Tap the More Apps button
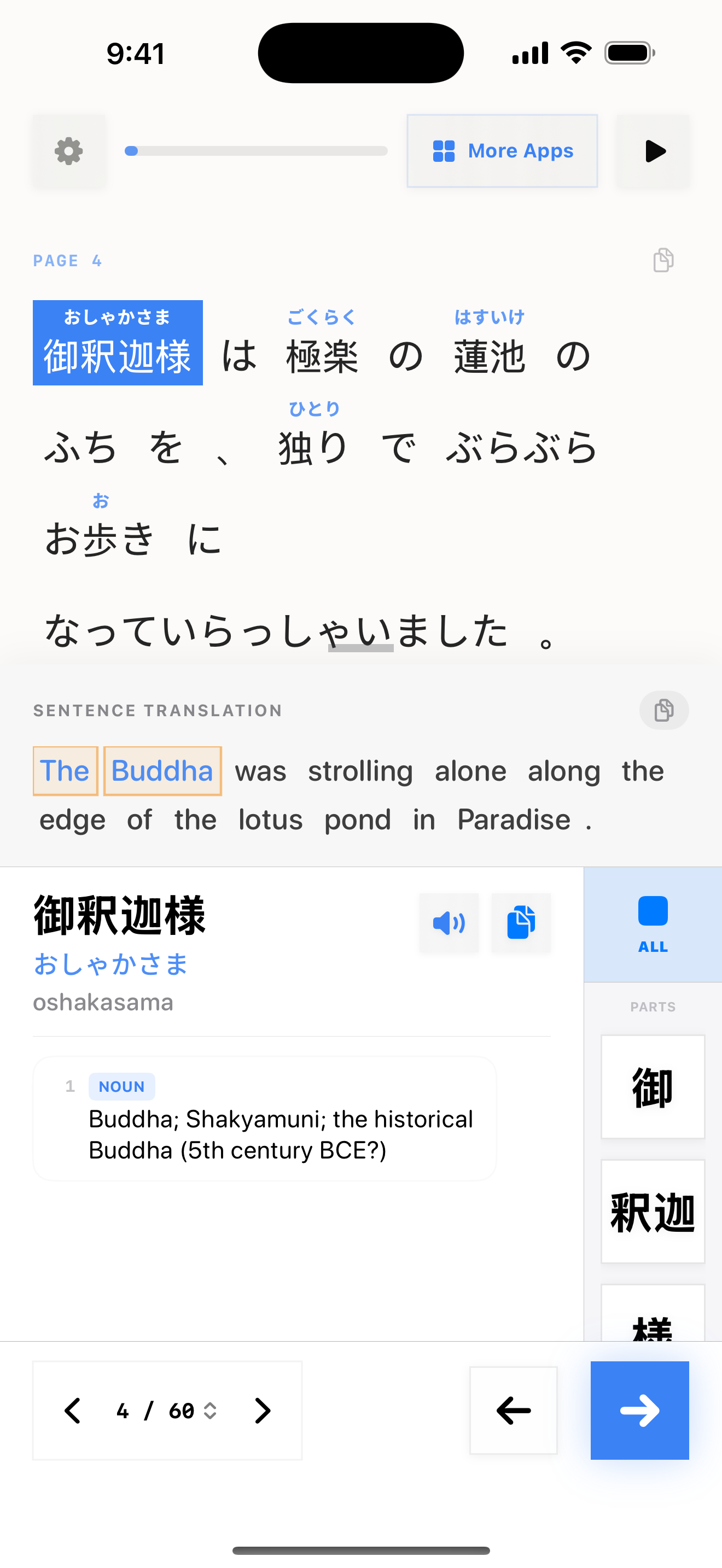This screenshot has width=722, height=1568. [x=502, y=151]
